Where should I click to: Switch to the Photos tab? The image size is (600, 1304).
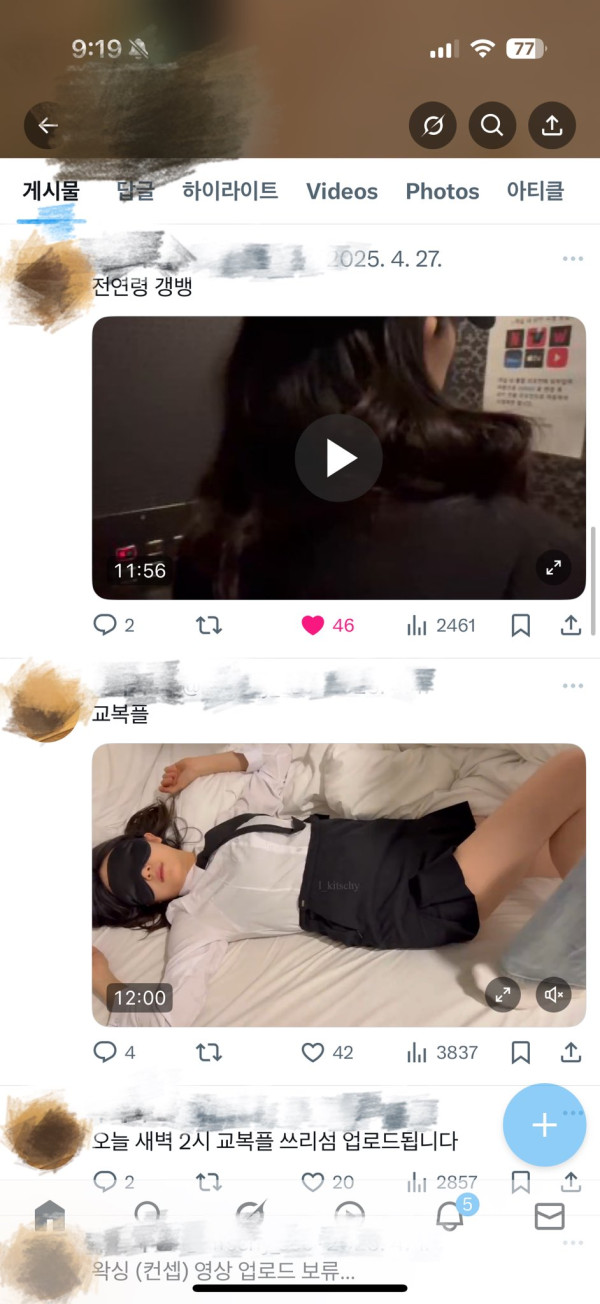[442, 191]
